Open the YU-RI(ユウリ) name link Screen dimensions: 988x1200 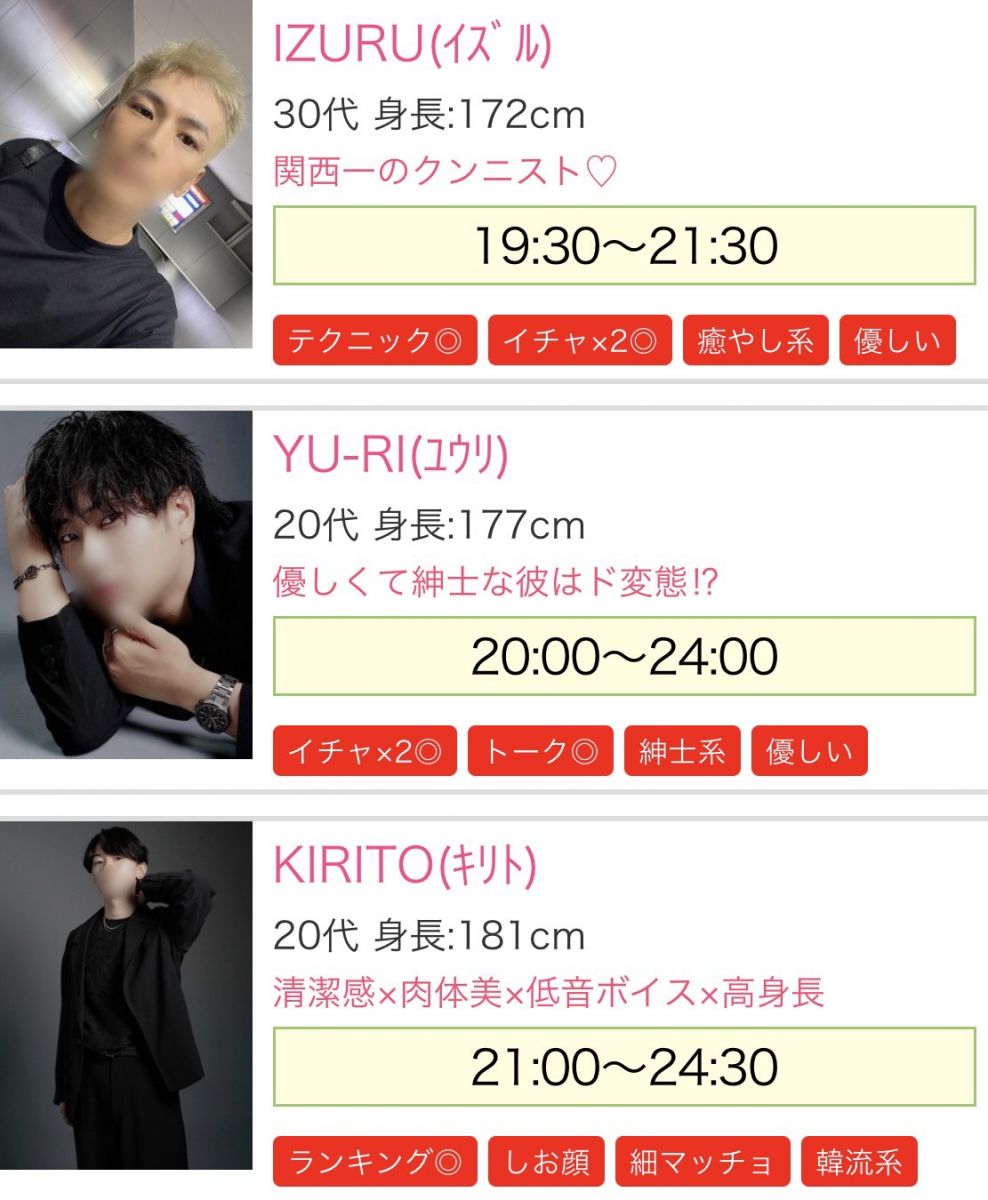[391, 456]
